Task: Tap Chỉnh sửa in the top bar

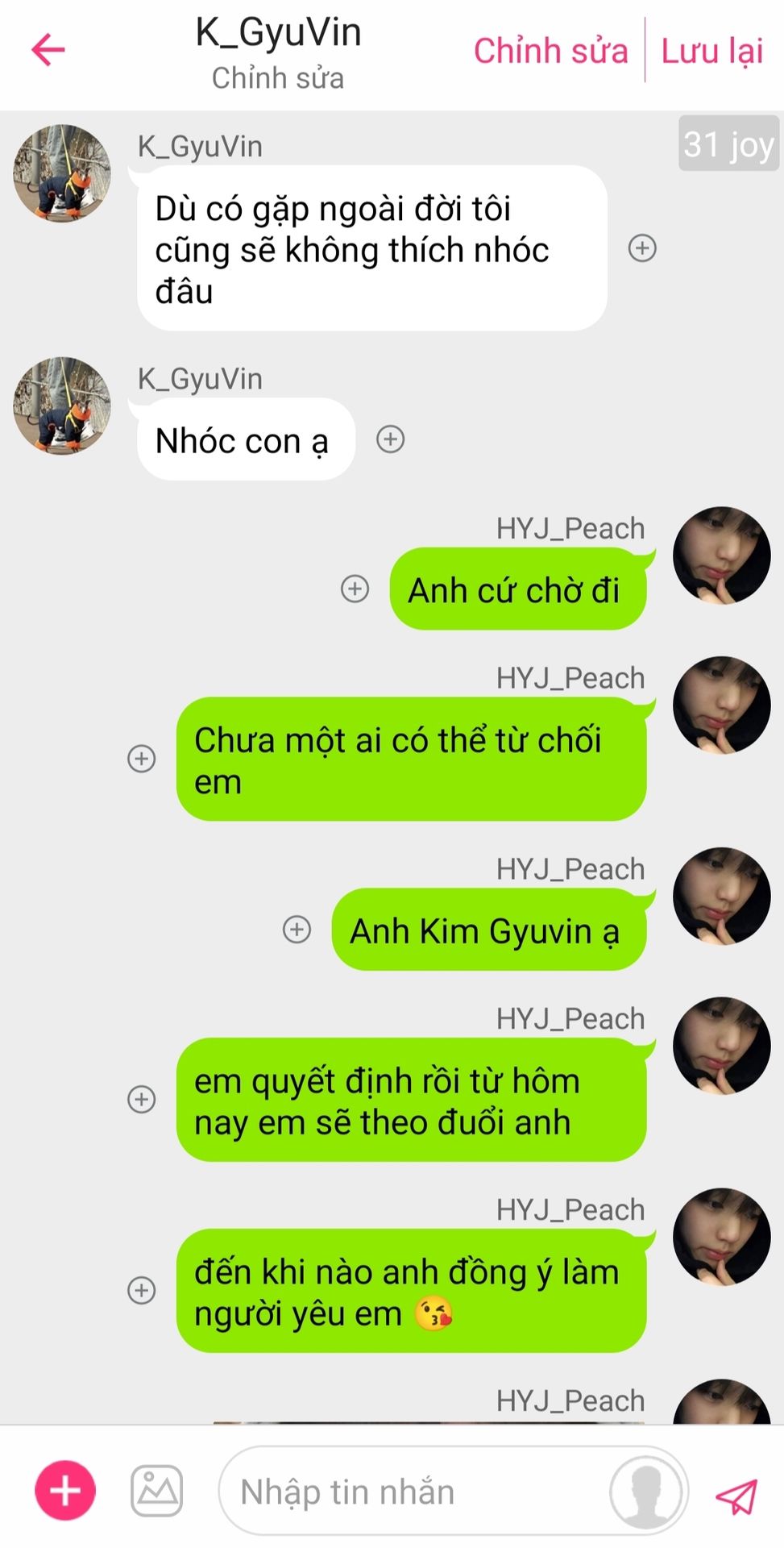Action: click(x=550, y=51)
